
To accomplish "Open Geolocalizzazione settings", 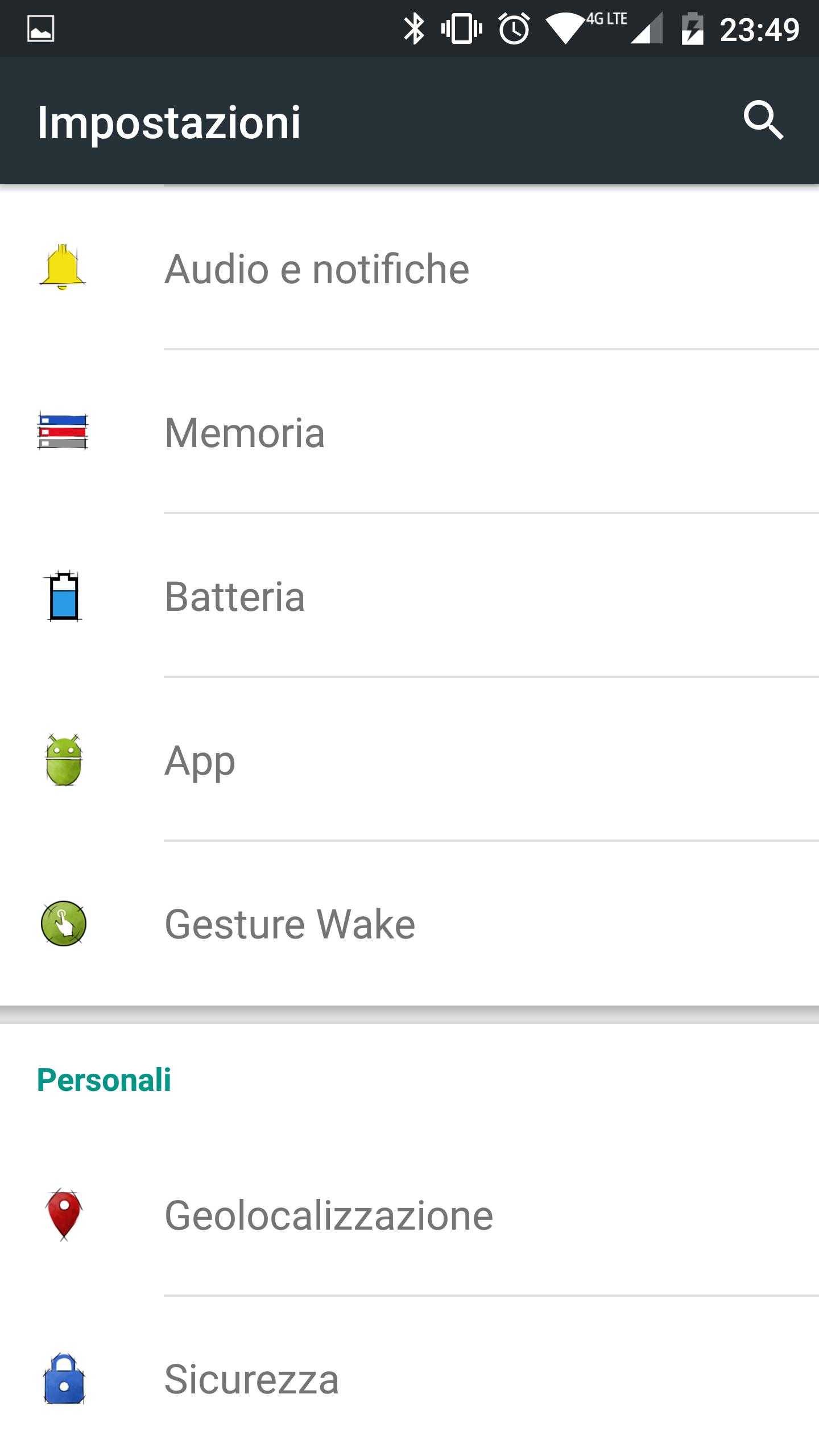I will pyautogui.click(x=409, y=1214).
